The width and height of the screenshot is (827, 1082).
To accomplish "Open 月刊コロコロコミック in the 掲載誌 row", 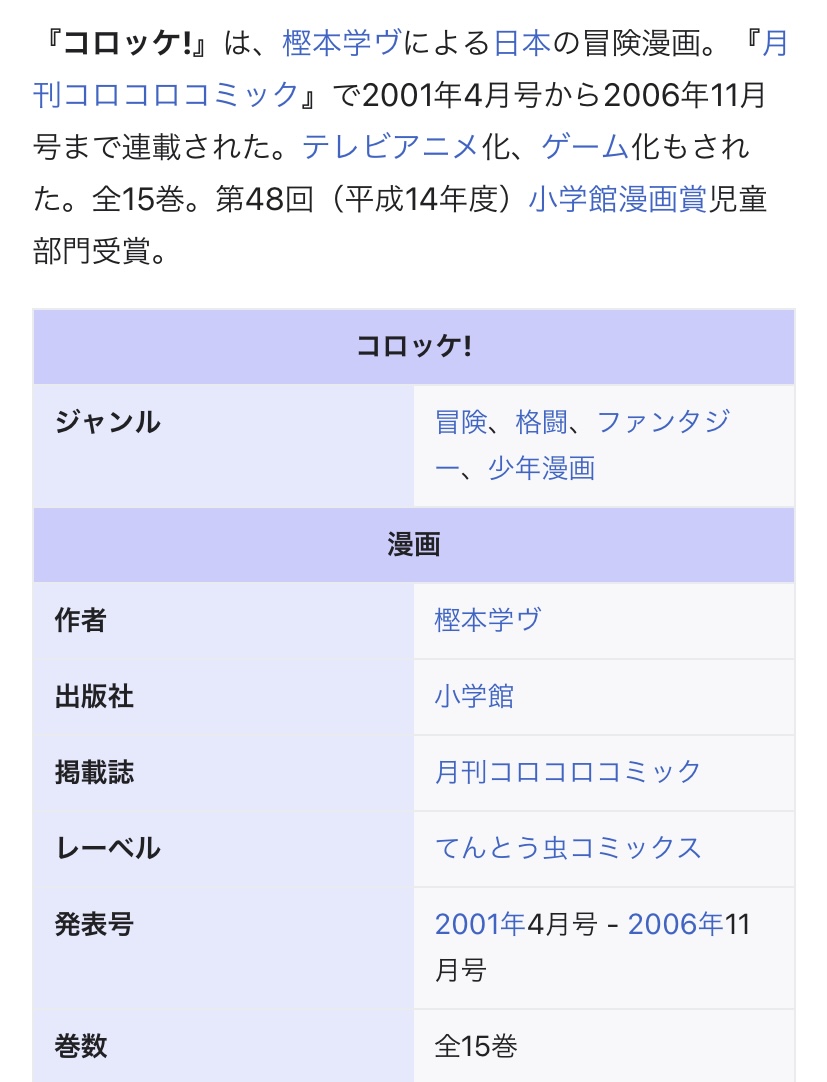I will click(x=568, y=772).
